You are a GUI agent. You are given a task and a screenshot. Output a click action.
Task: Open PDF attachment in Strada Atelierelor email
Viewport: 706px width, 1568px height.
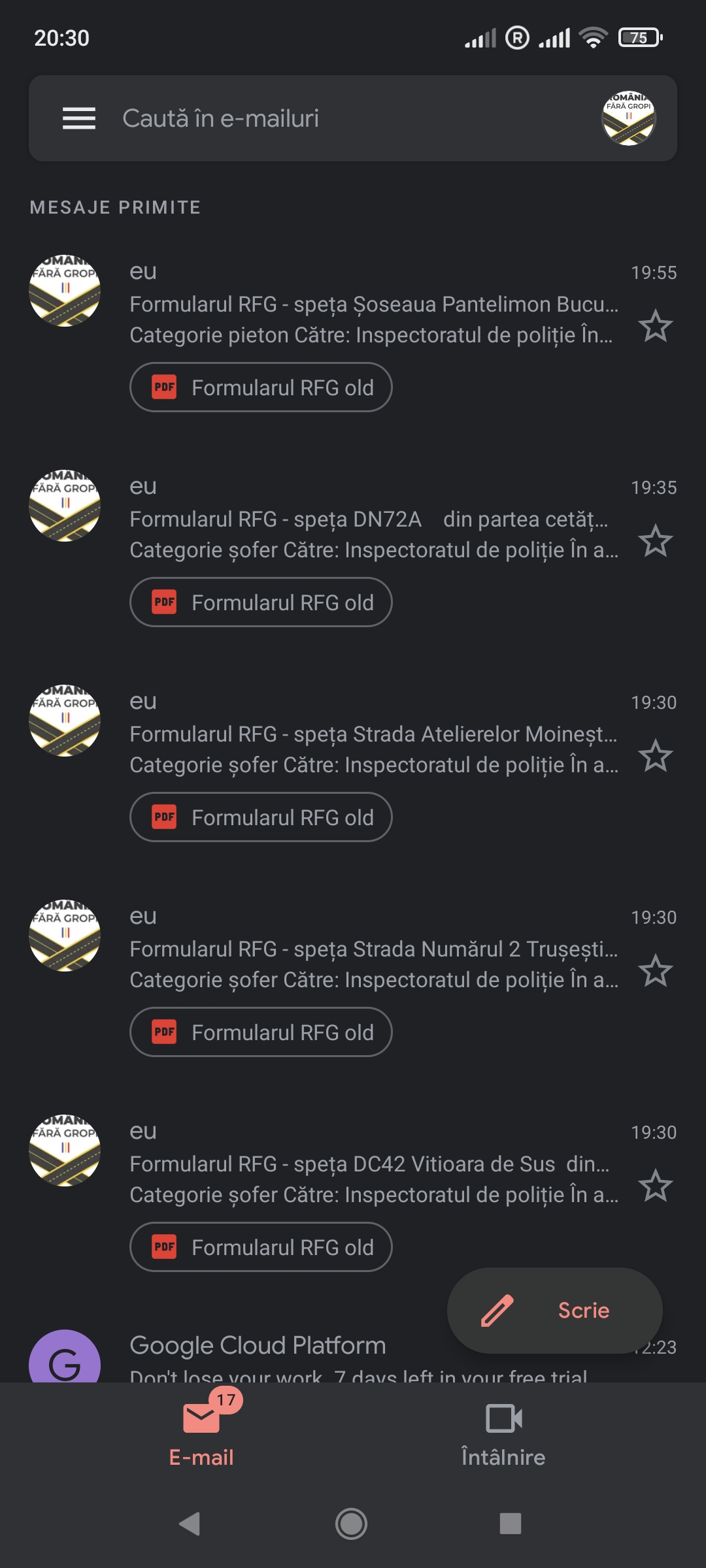click(261, 817)
